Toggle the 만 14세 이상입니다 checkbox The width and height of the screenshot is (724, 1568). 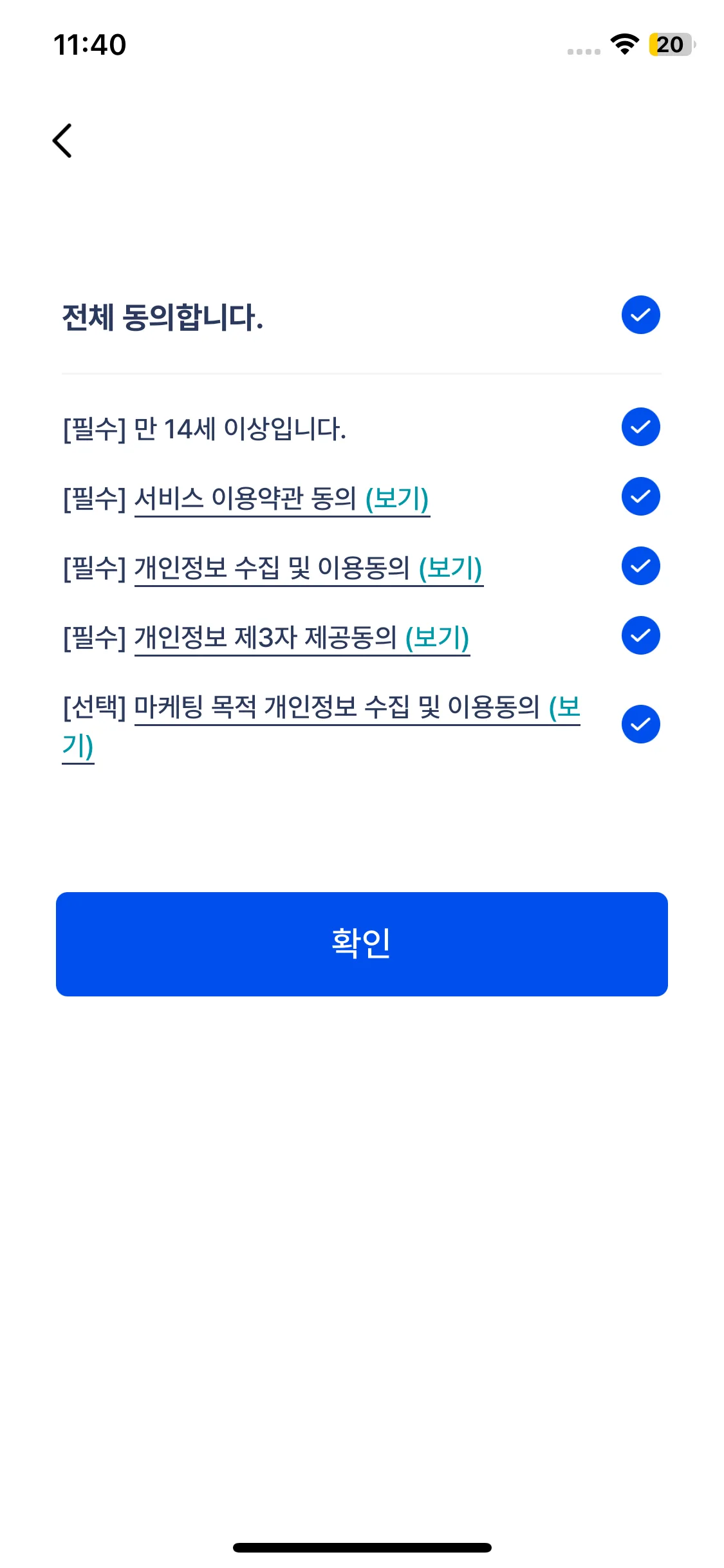640,427
